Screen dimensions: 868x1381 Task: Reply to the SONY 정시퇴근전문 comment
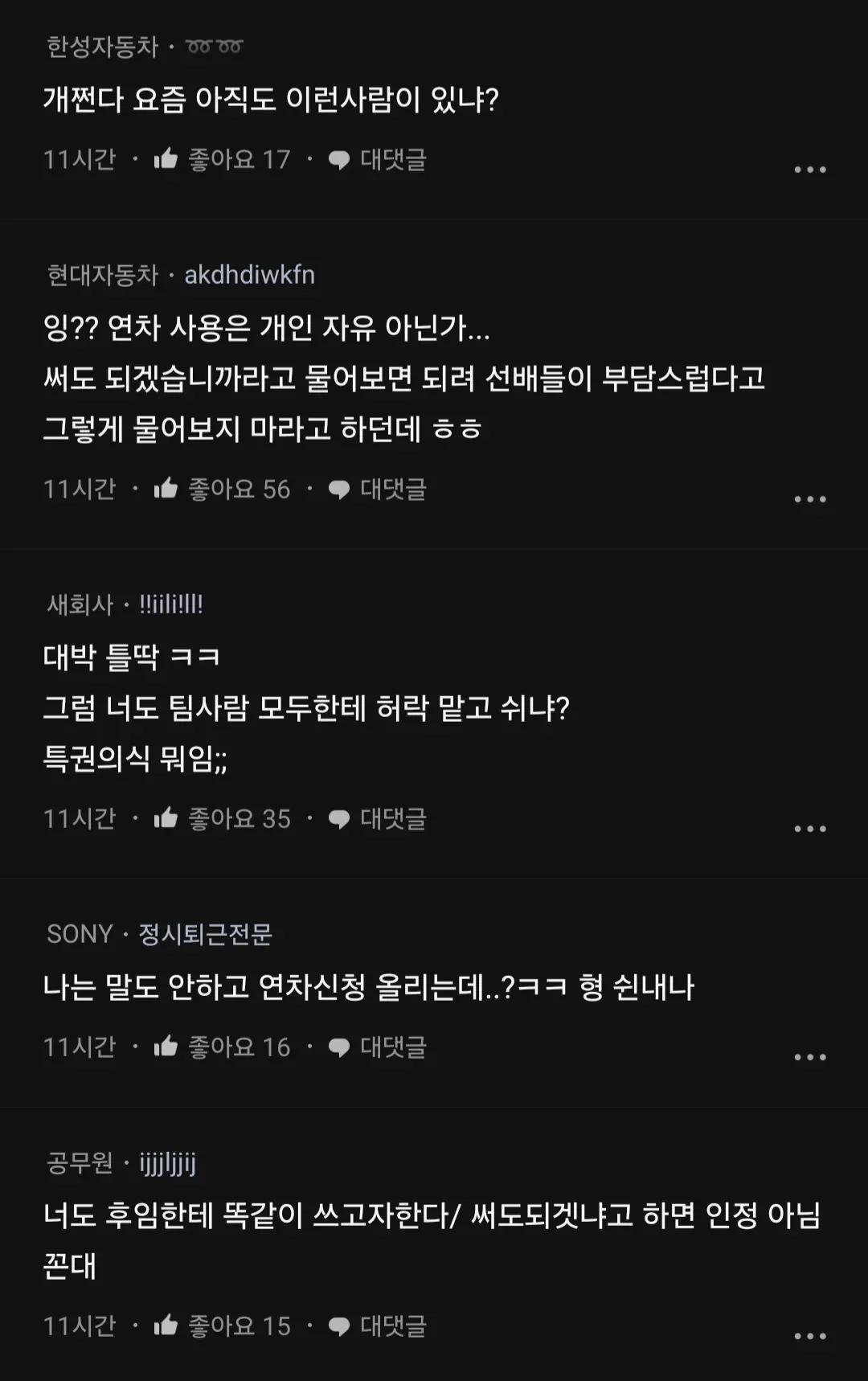(378, 1047)
